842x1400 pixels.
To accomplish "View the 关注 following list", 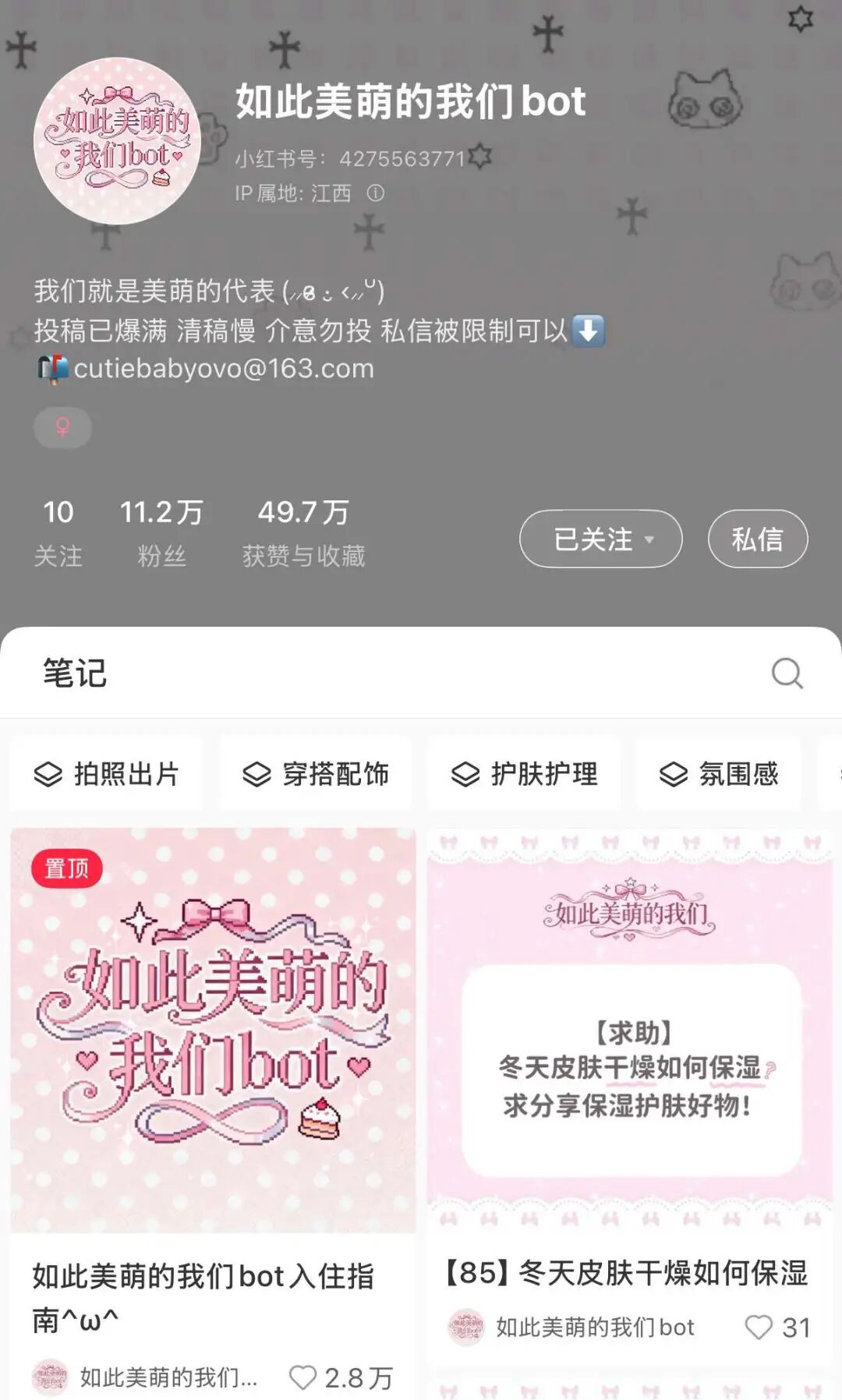I will [x=58, y=533].
